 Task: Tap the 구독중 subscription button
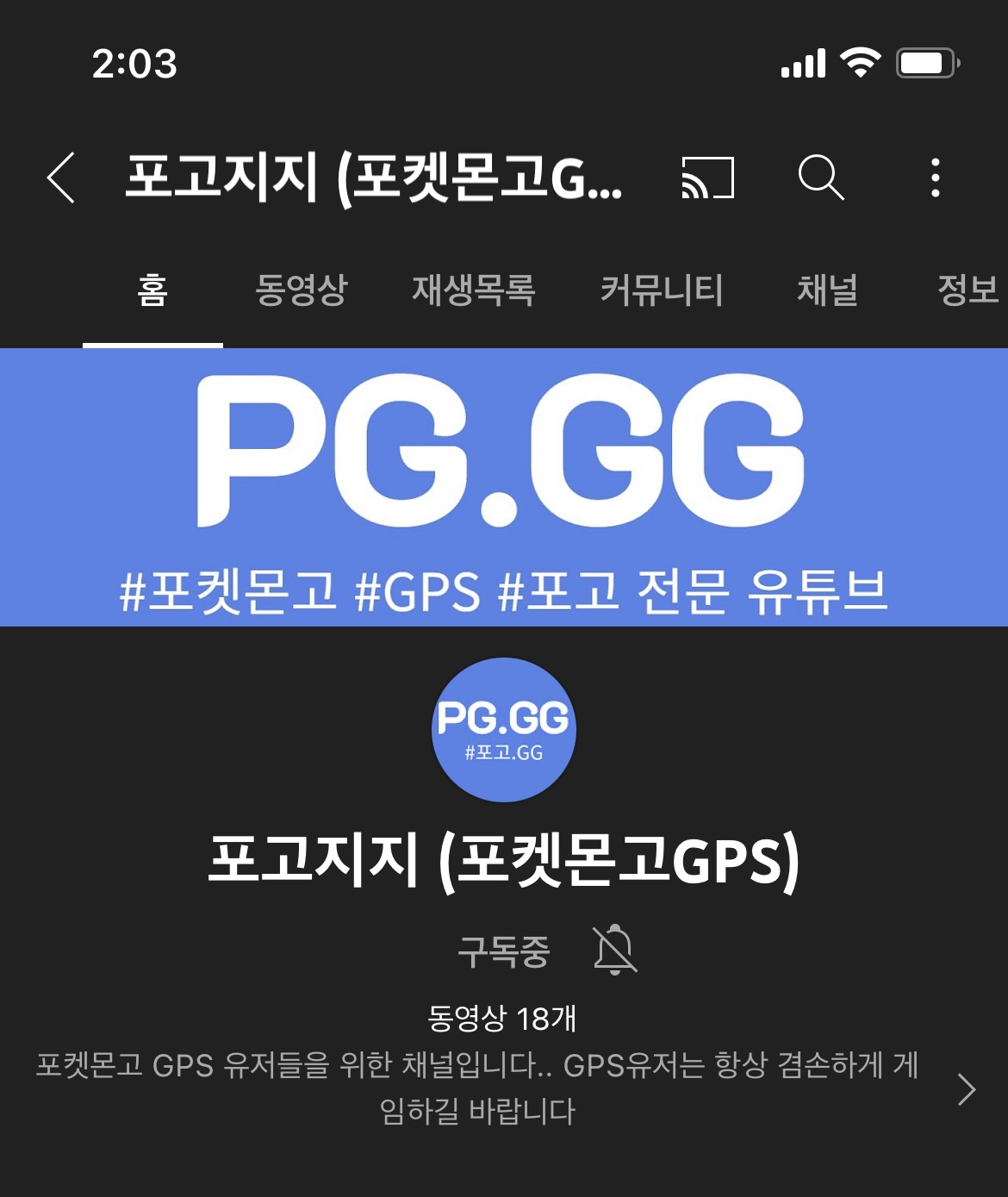(x=503, y=951)
